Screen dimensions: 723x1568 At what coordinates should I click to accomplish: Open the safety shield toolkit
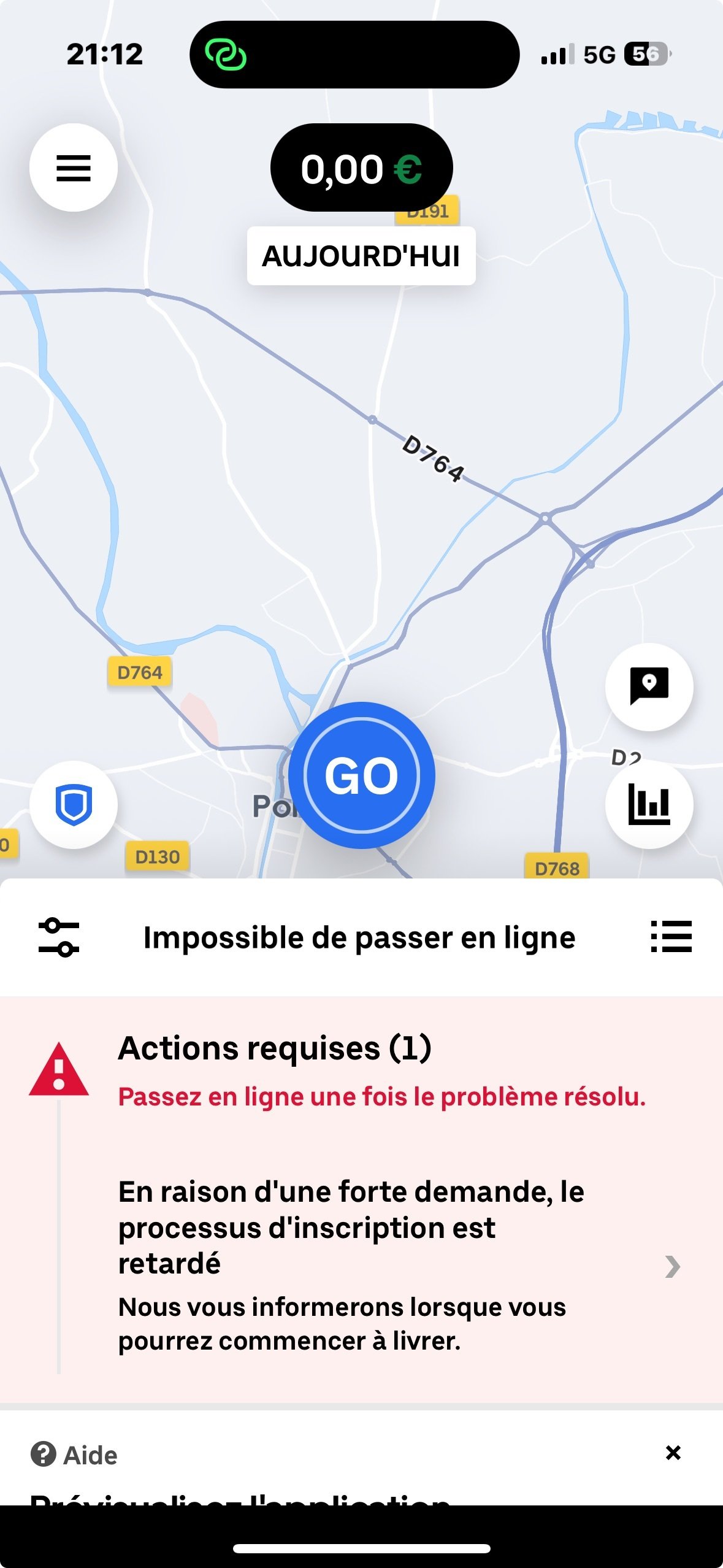pyautogui.click(x=74, y=805)
